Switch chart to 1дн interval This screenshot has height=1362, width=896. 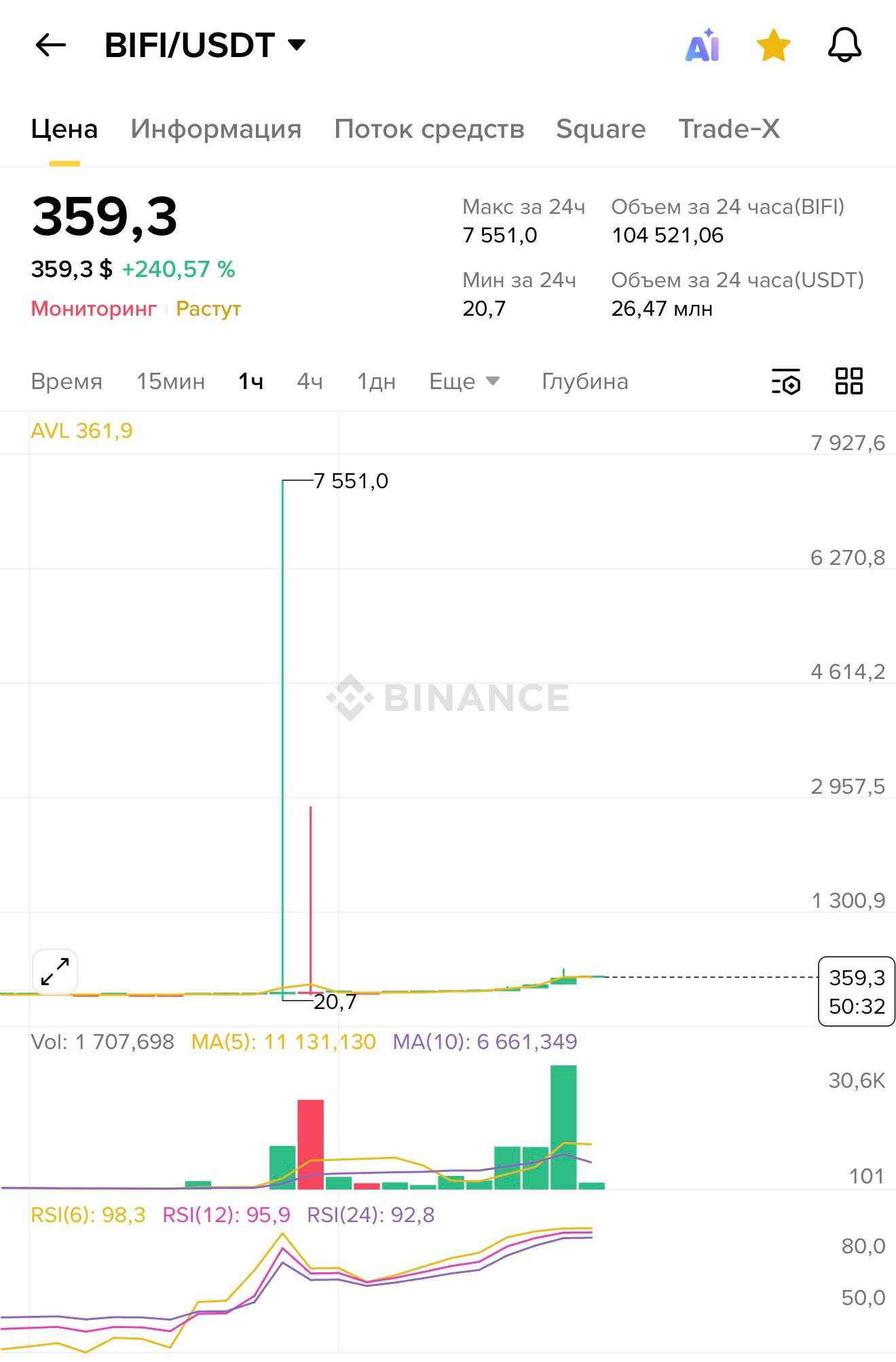[376, 382]
